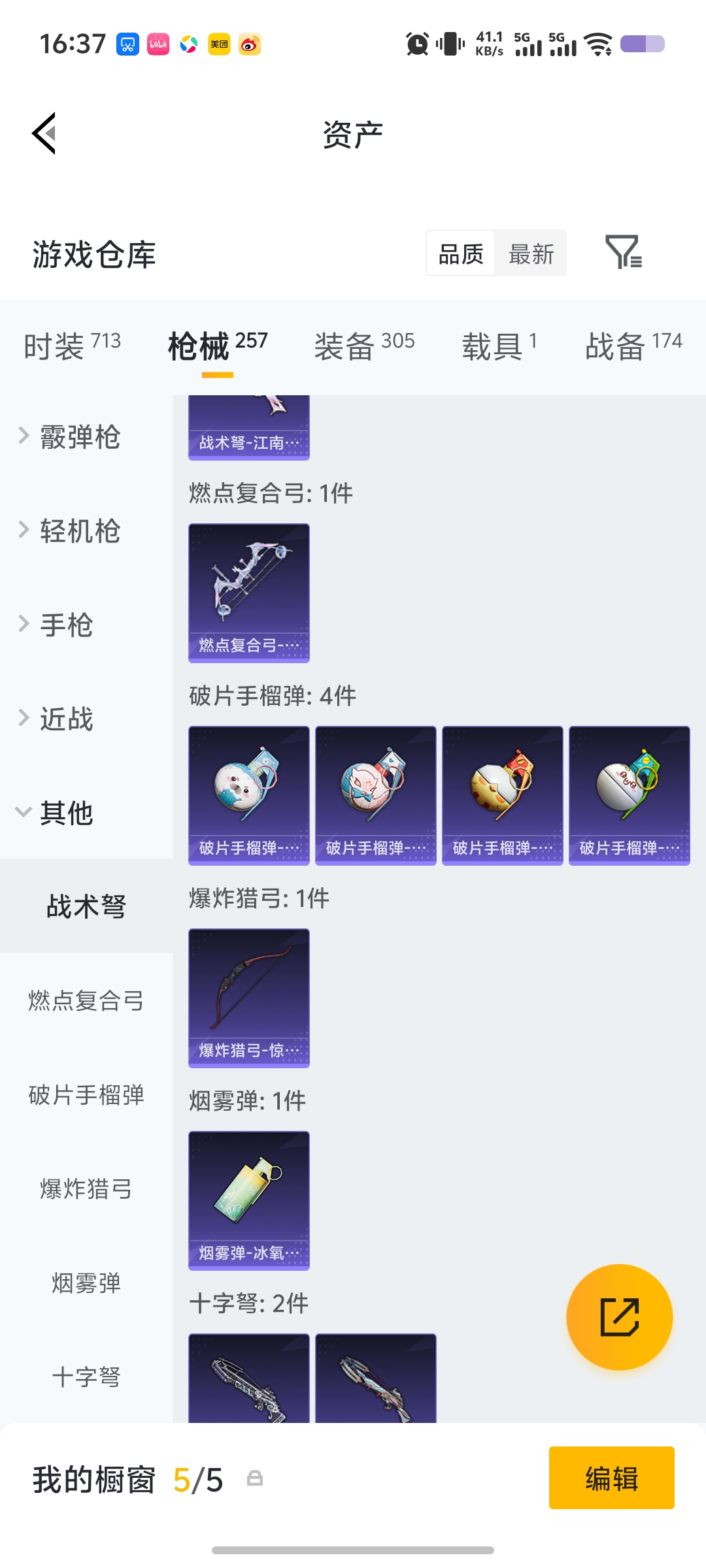Expand the 手枪 category
The width and height of the screenshot is (706, 1568).
click(65, 625)
